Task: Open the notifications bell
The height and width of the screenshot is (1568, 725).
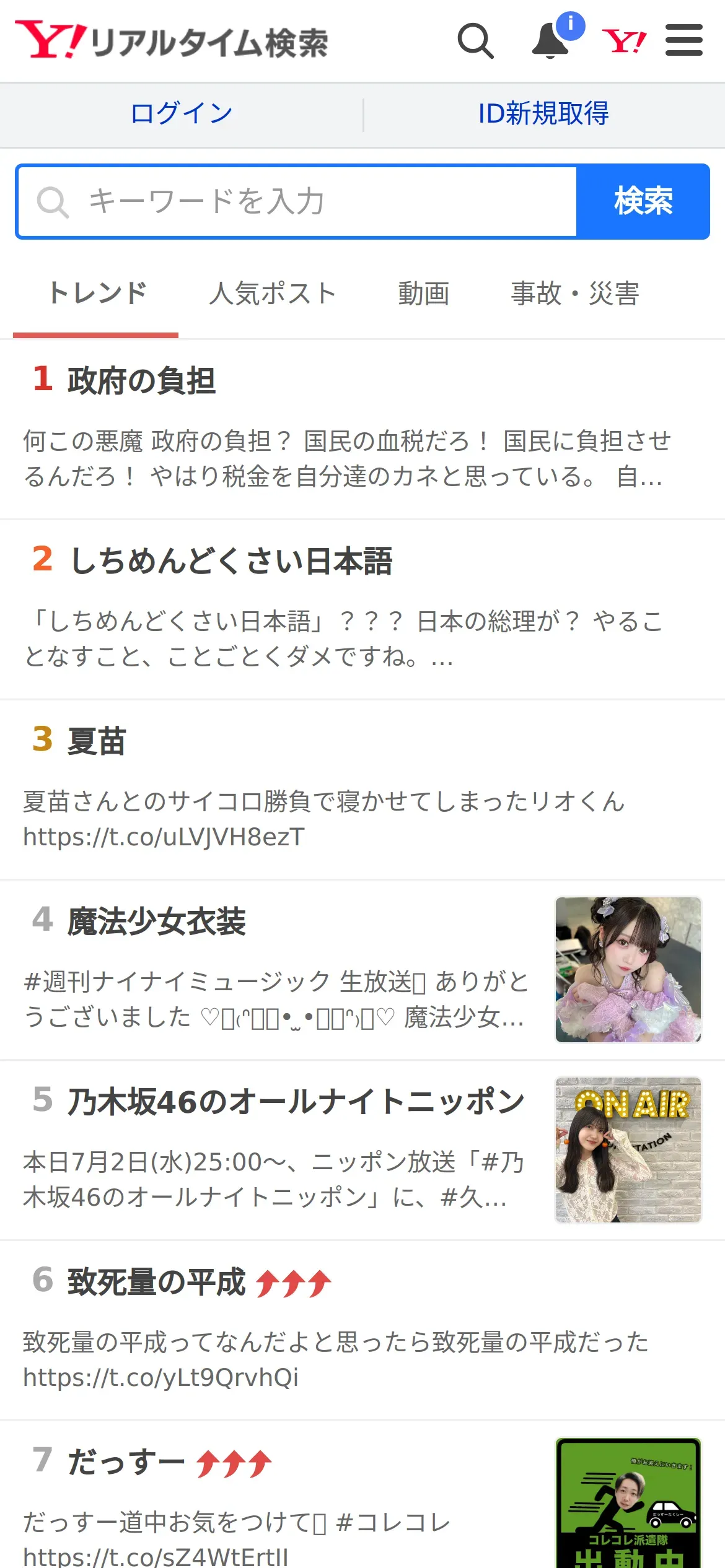Action: coord(551,40)
